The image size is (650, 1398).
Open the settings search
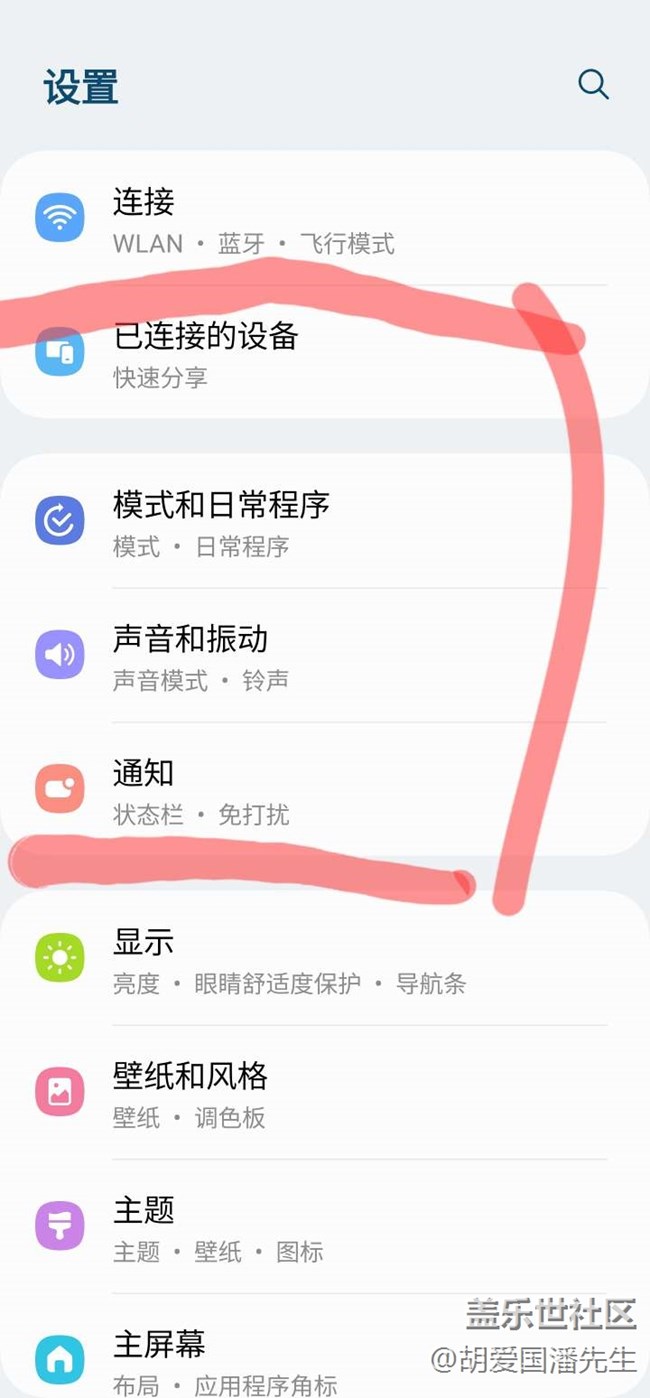[x=593, y=85]
